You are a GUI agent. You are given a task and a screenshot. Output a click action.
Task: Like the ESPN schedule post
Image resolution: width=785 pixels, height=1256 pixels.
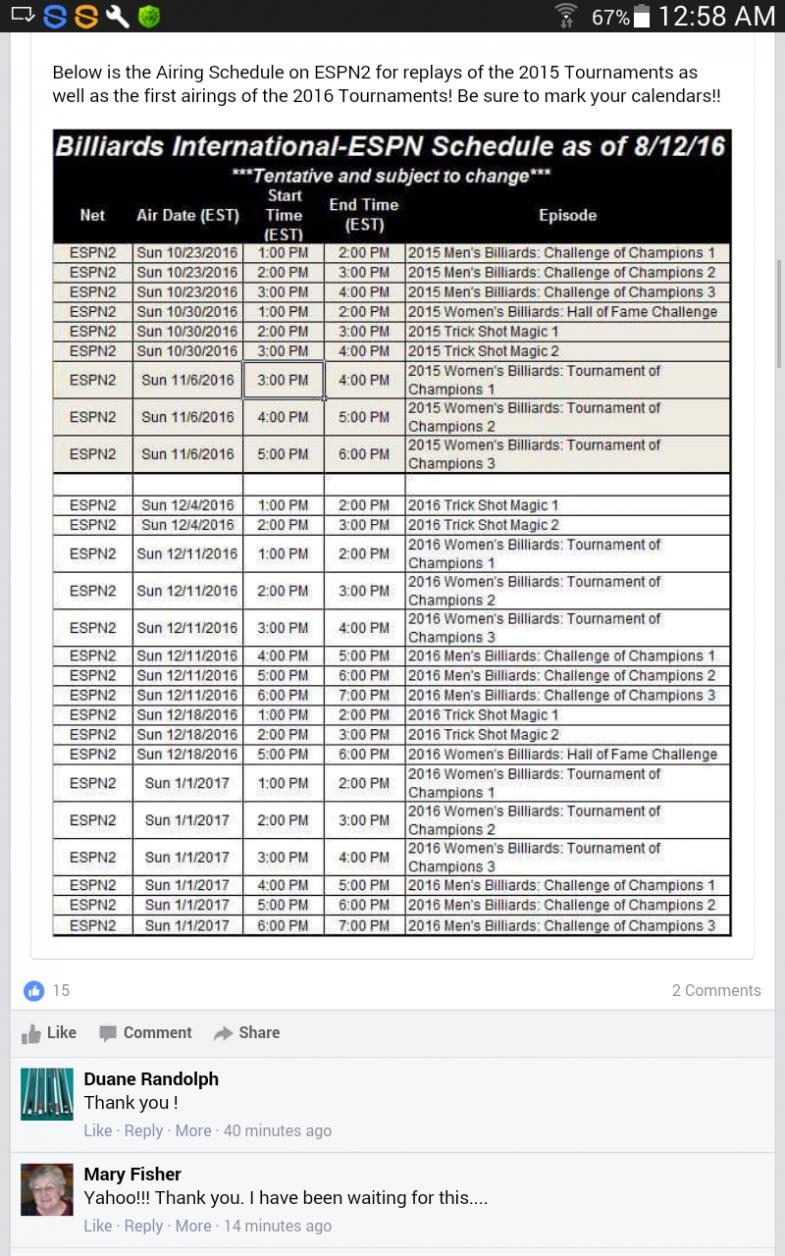[49, 1033]
